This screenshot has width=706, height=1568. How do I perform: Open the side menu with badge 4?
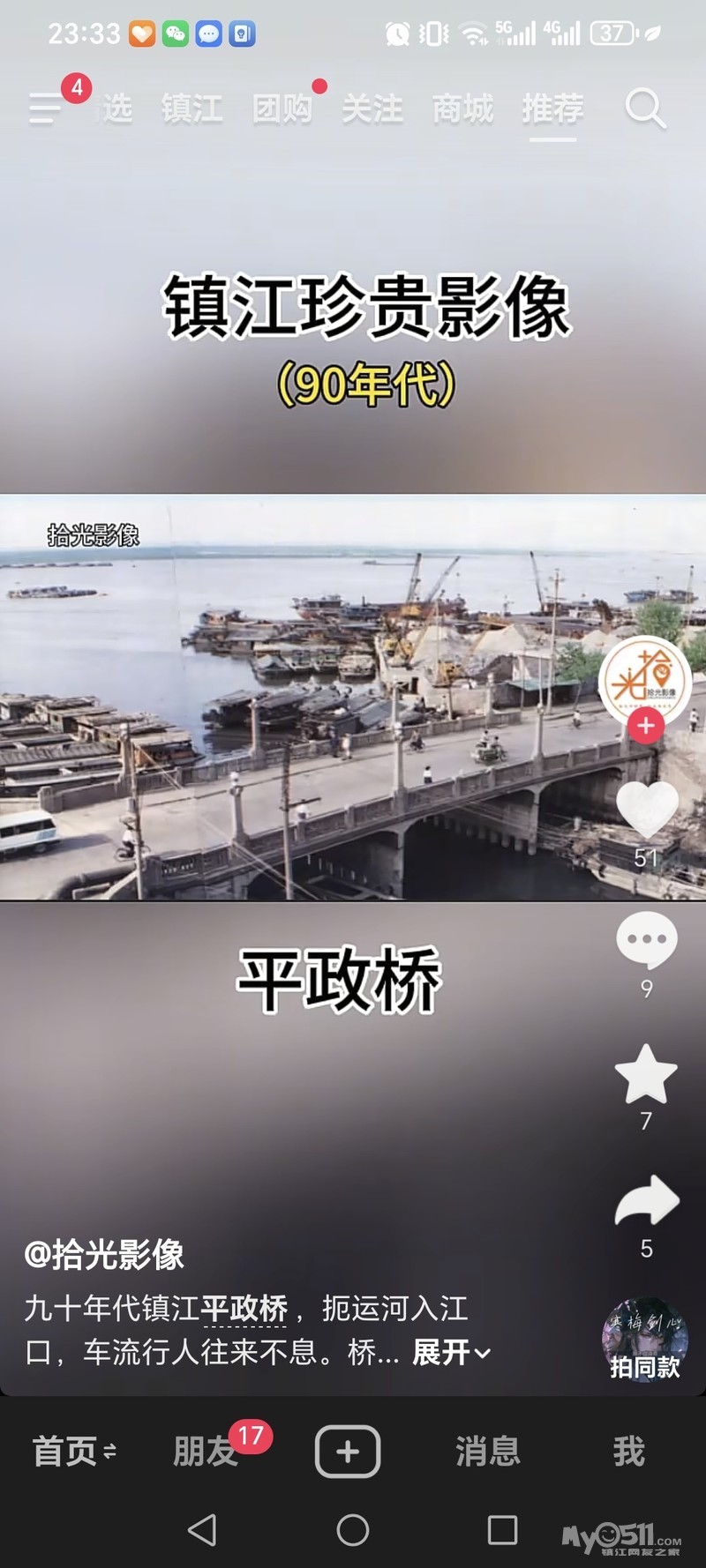(x=46, y=108)
